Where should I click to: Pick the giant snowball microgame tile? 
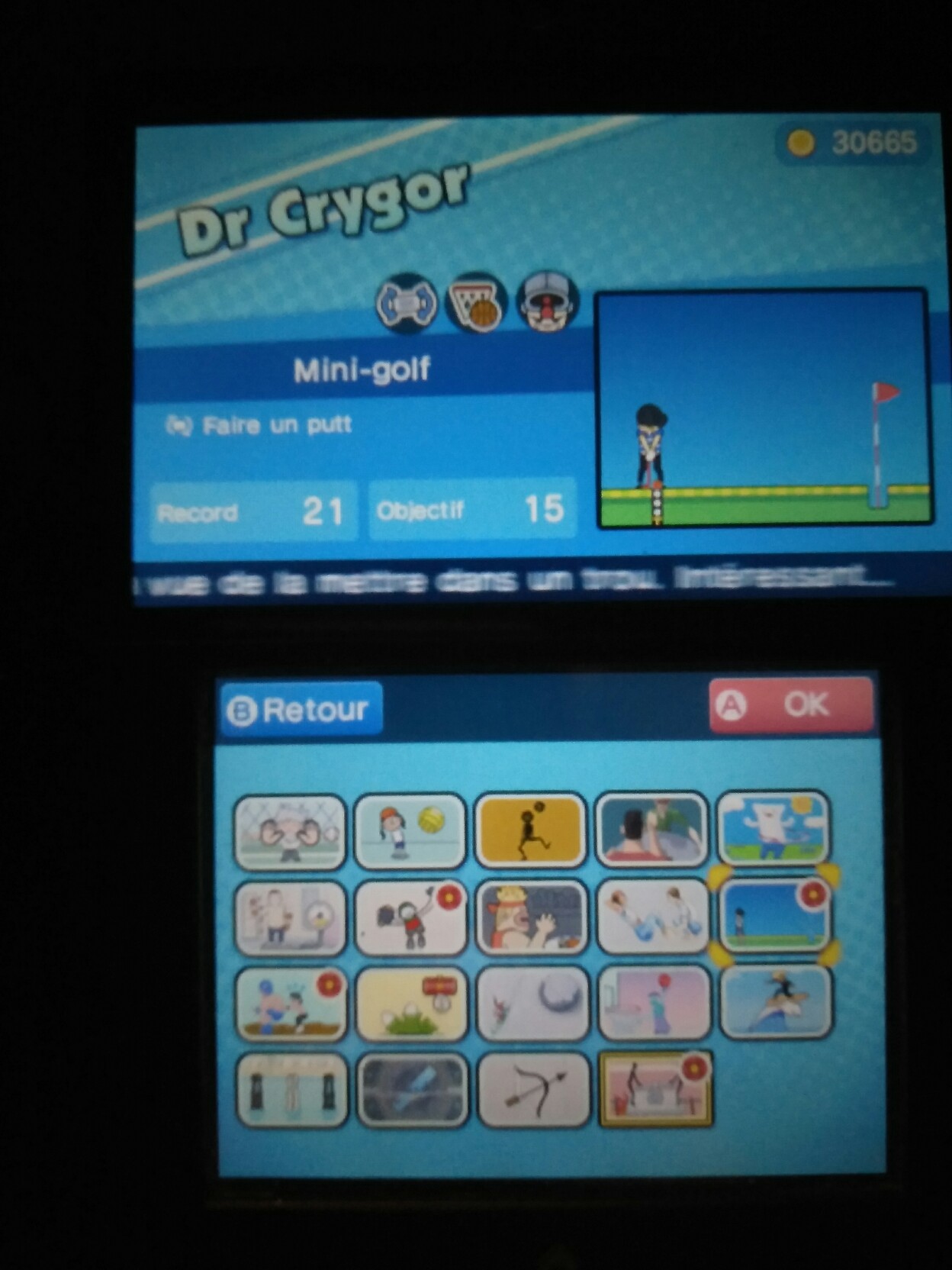[x=532, y=1004]
